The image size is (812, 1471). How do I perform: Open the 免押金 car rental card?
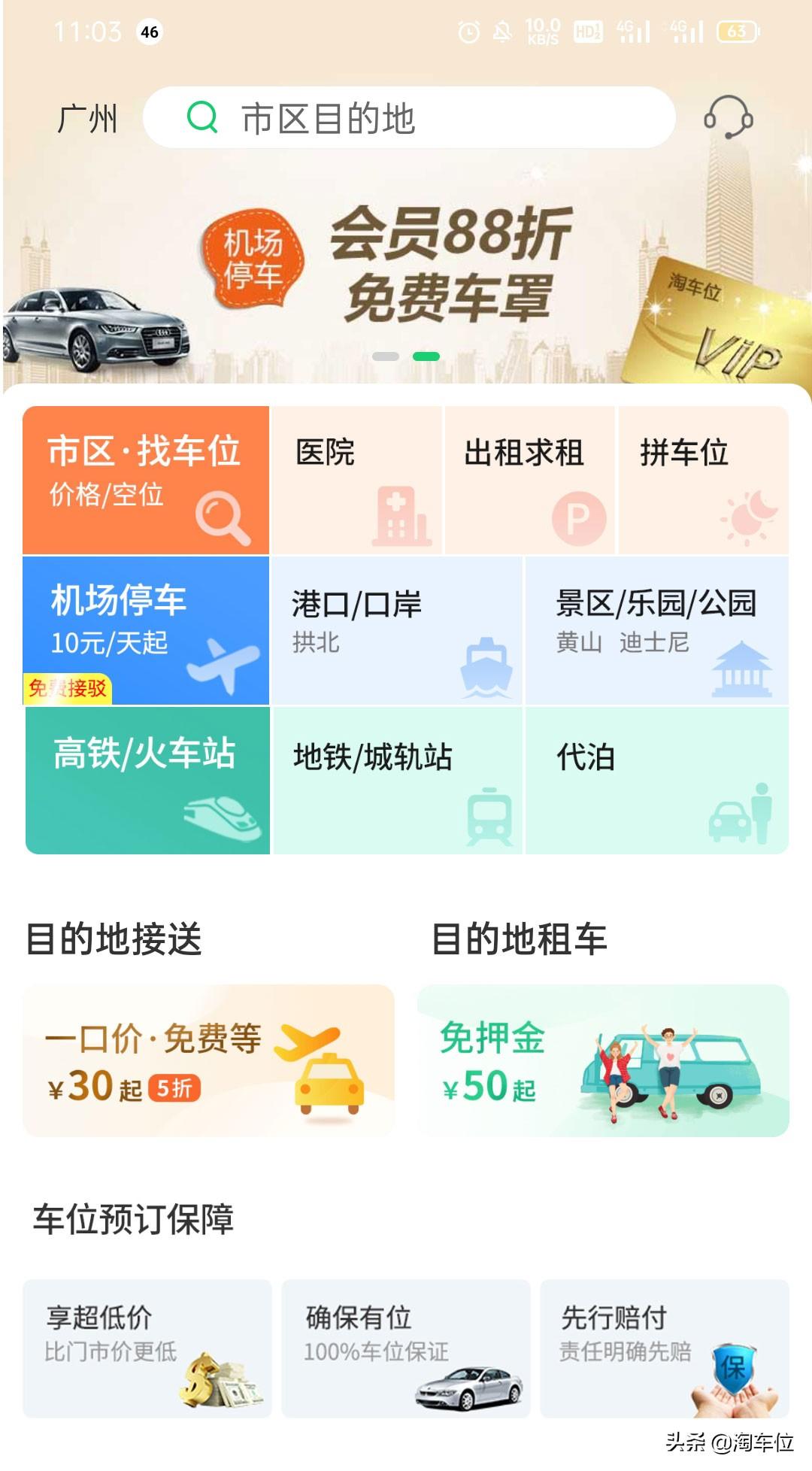coord(603,1060)
